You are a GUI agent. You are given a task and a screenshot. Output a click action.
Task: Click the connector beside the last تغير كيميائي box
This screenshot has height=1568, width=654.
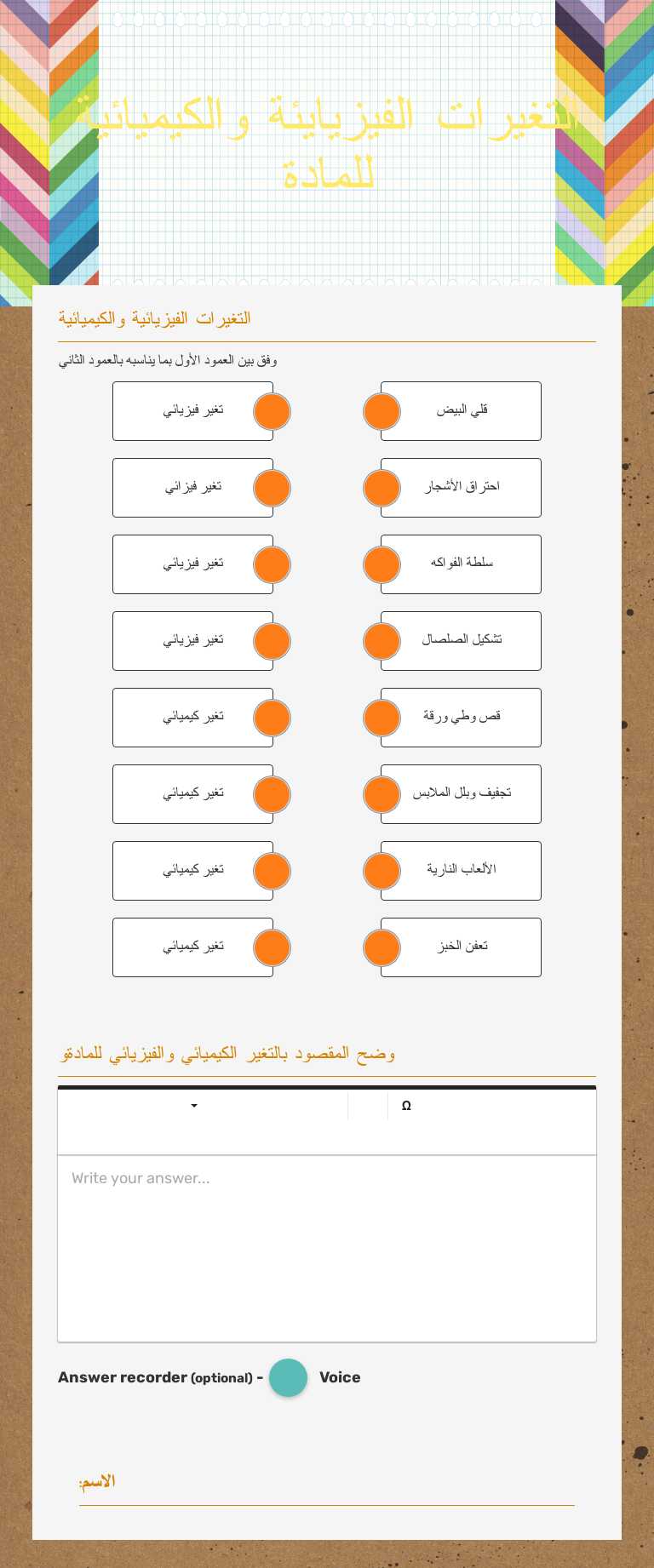(272, 947)
